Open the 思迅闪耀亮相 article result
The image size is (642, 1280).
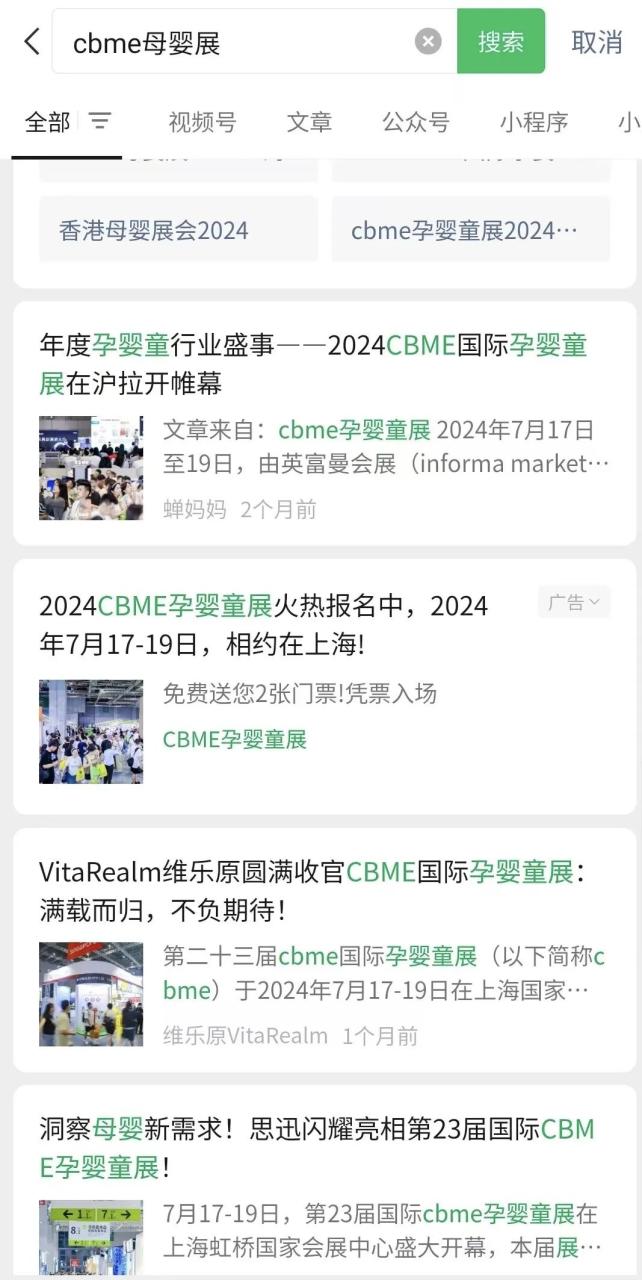[x=317, y=1148]
